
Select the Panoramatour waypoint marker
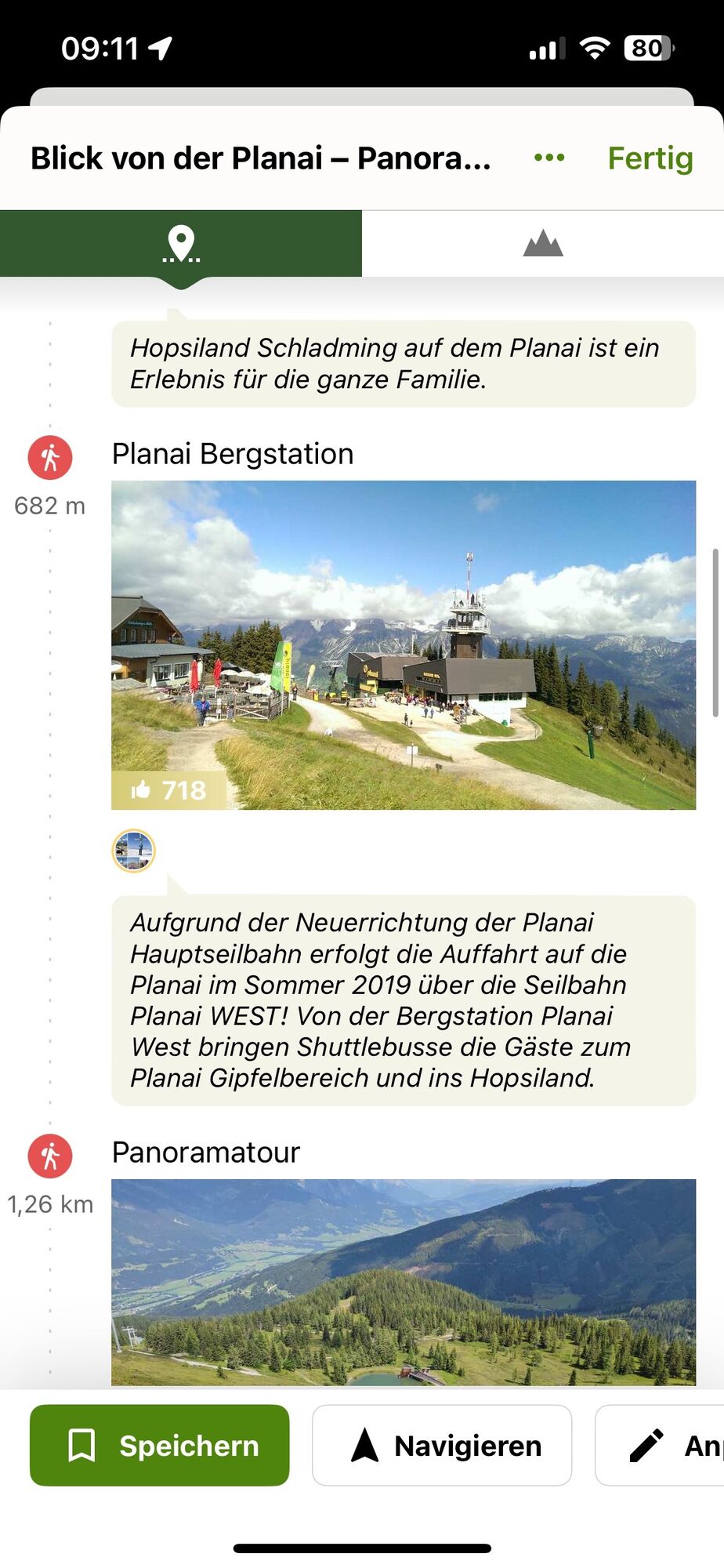point(50,1156)
